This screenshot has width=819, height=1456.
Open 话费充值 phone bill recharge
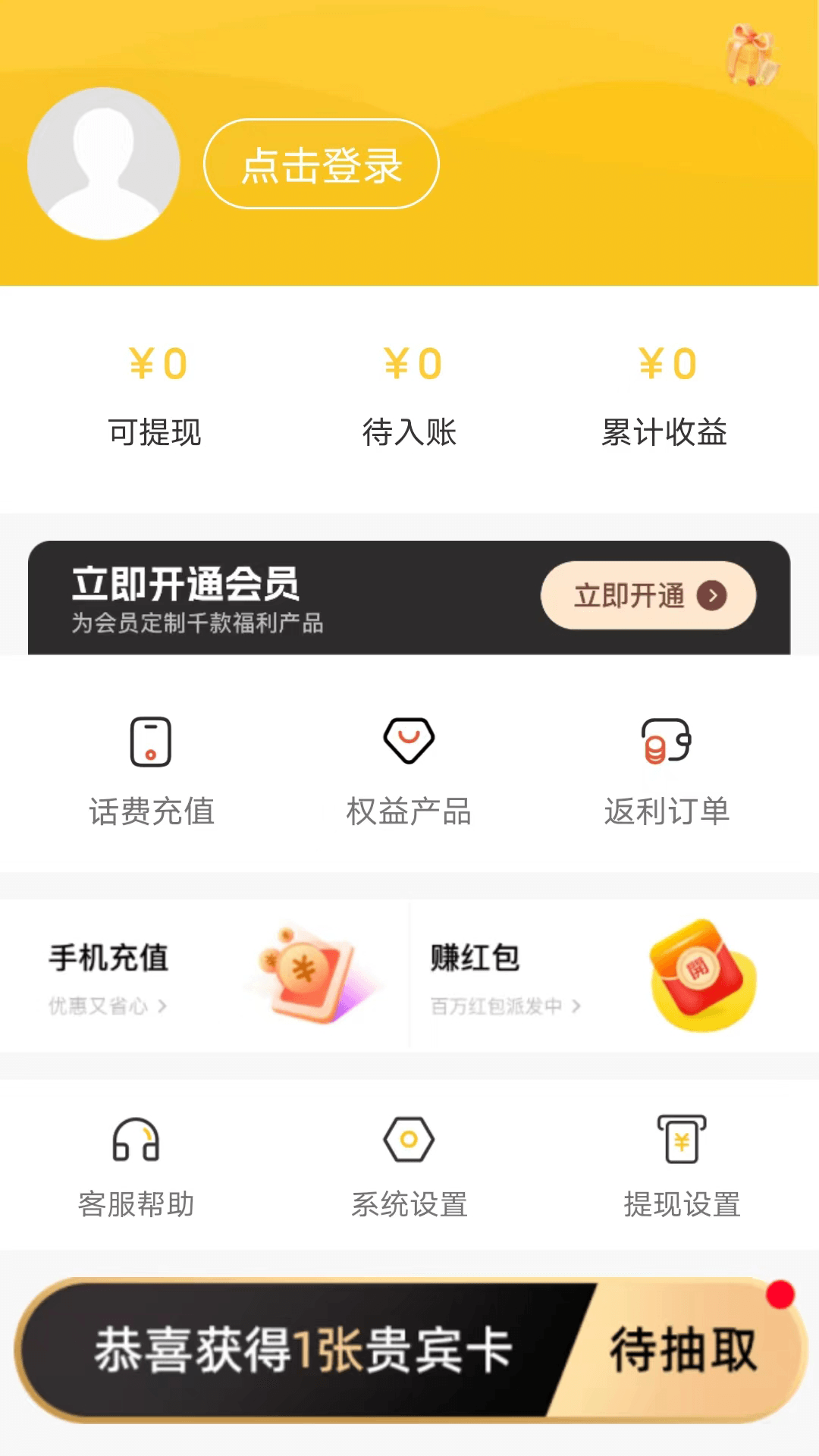point(152,771)
